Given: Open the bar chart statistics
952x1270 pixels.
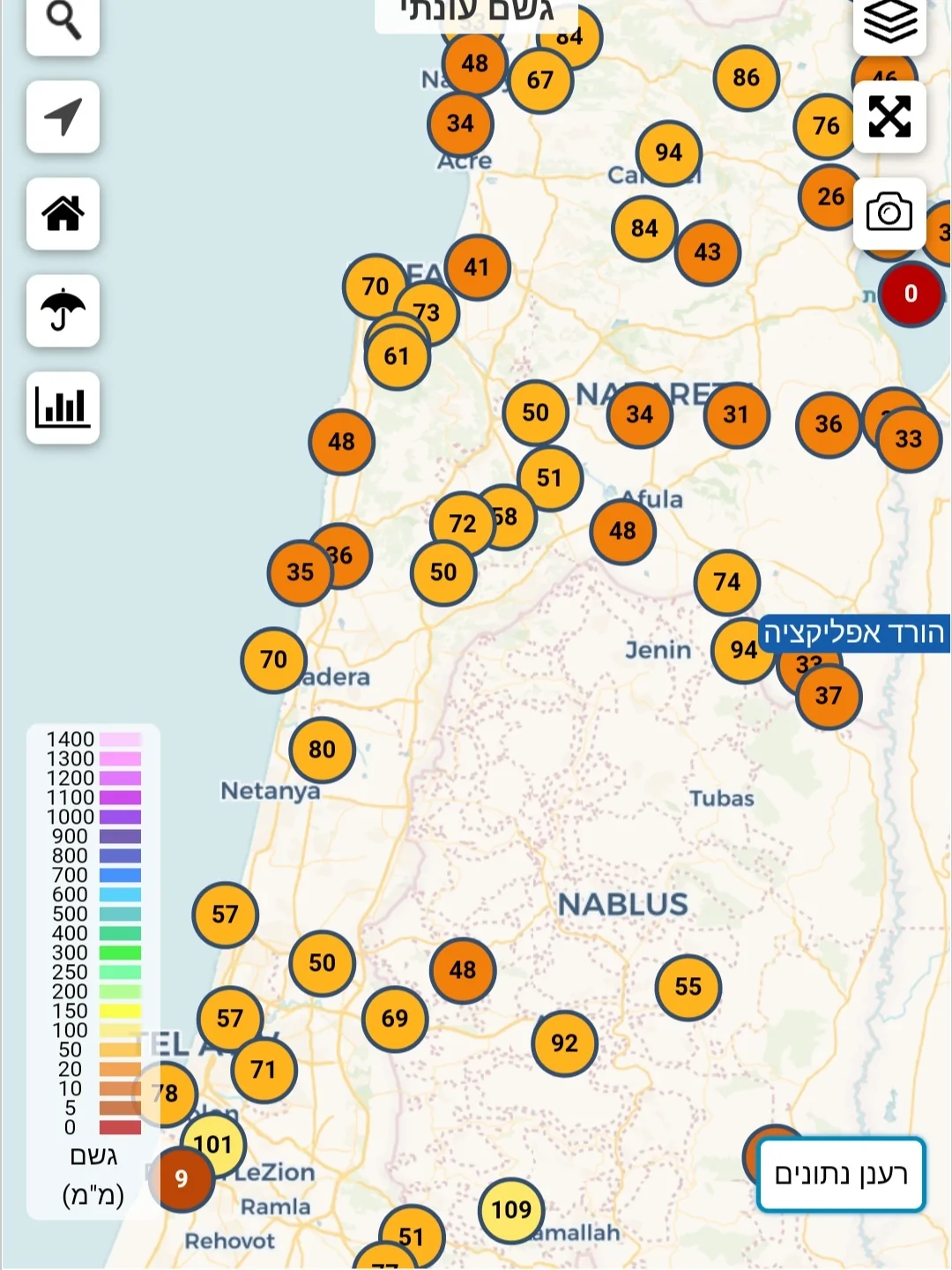Looking at the screenshot, I should click(63, 407).
